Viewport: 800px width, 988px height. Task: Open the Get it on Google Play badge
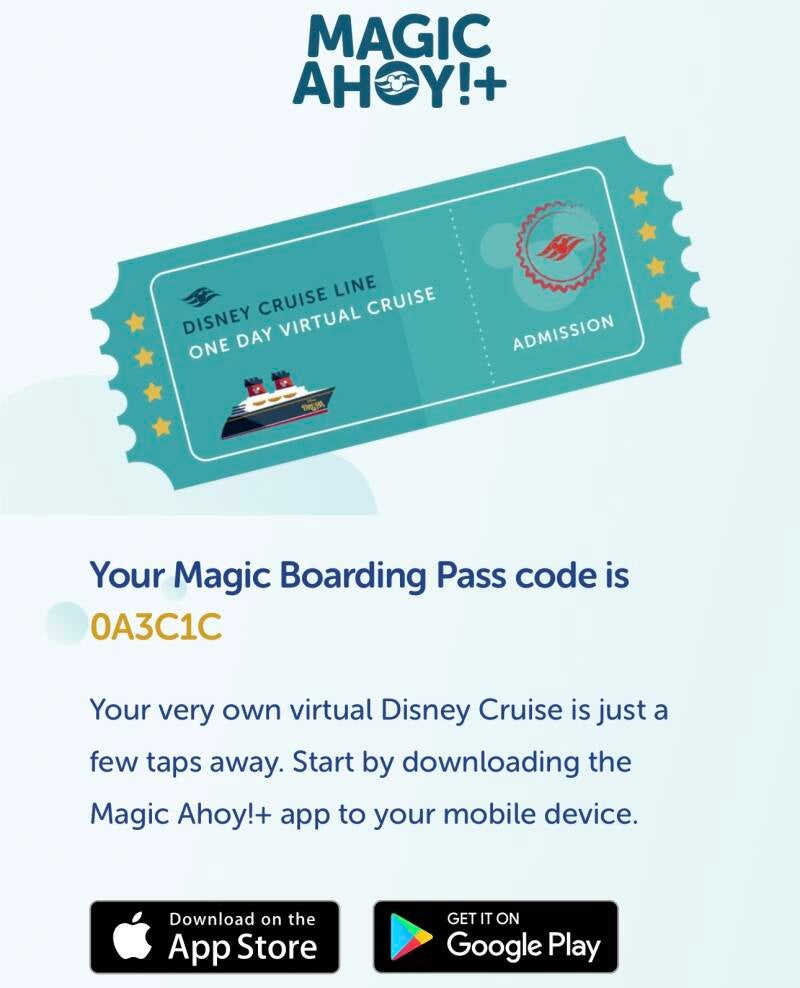point(495,937)
